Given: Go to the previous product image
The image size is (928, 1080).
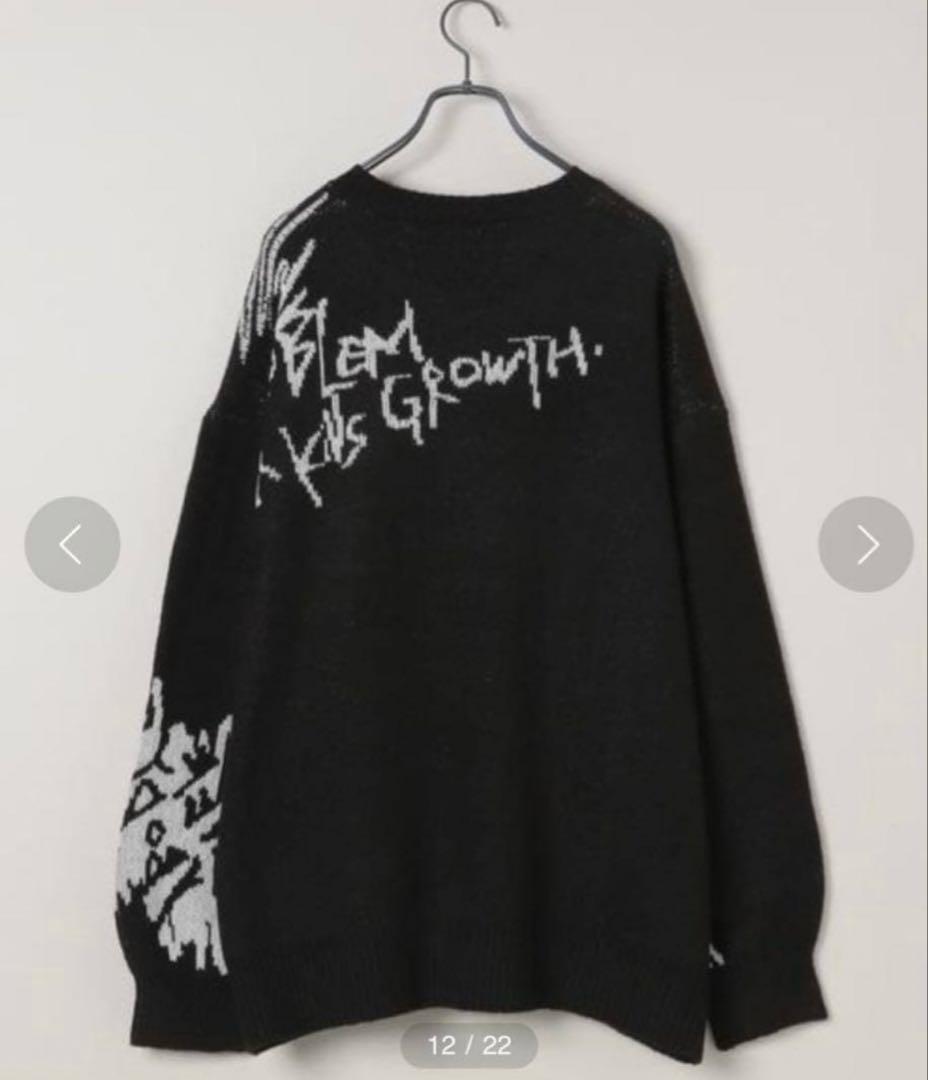Looking at the screenshot, I should coord(72,544).
